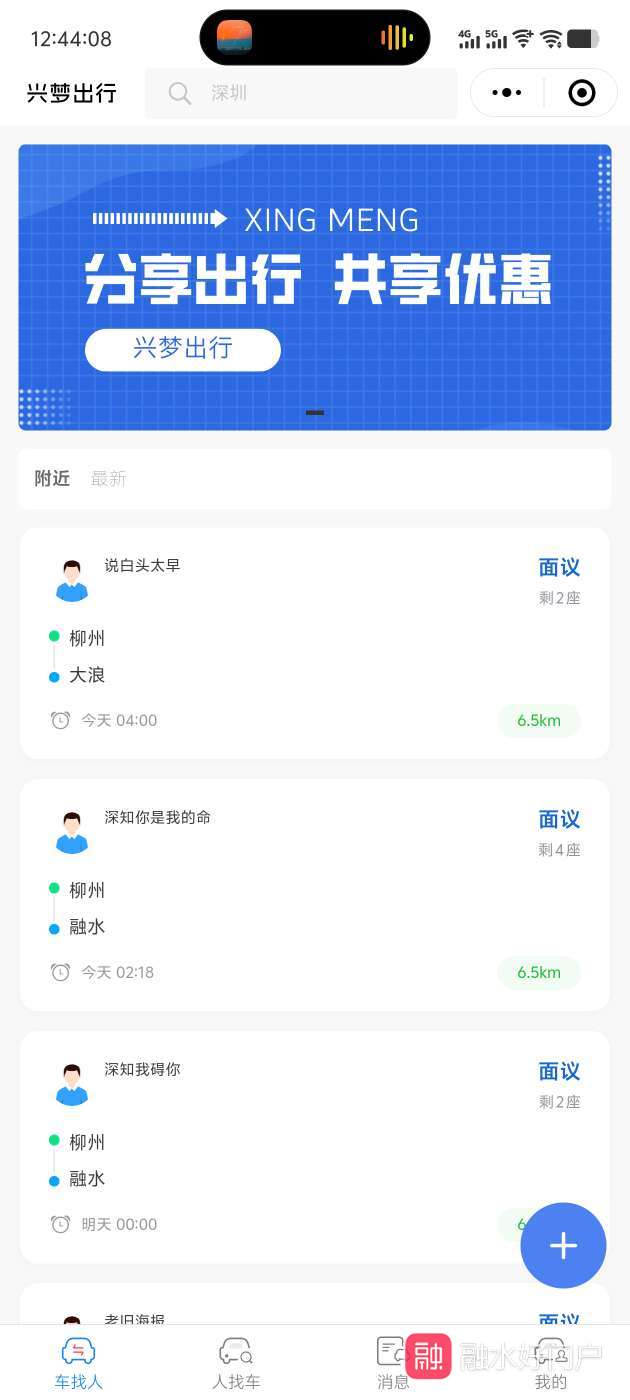
Task: Open the 深知你是我的命 ride card
Action: [315, 895]
